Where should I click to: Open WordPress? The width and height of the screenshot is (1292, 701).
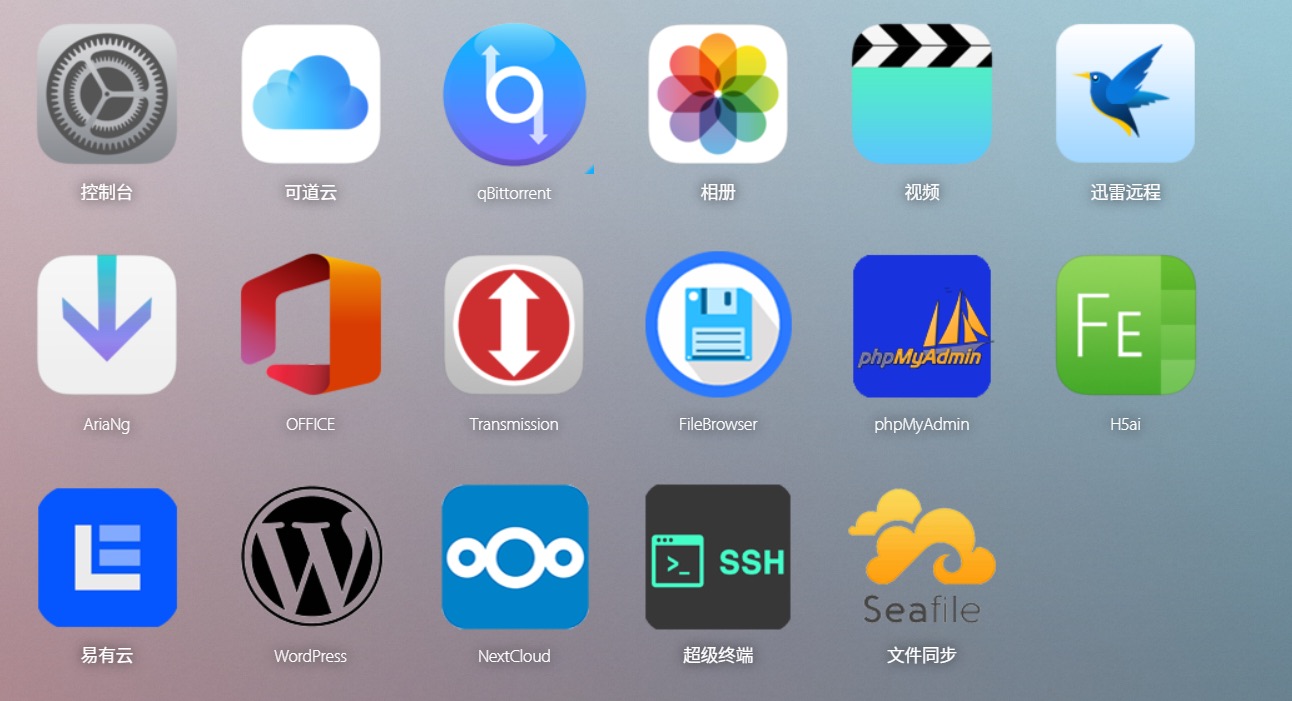point(311,557)
